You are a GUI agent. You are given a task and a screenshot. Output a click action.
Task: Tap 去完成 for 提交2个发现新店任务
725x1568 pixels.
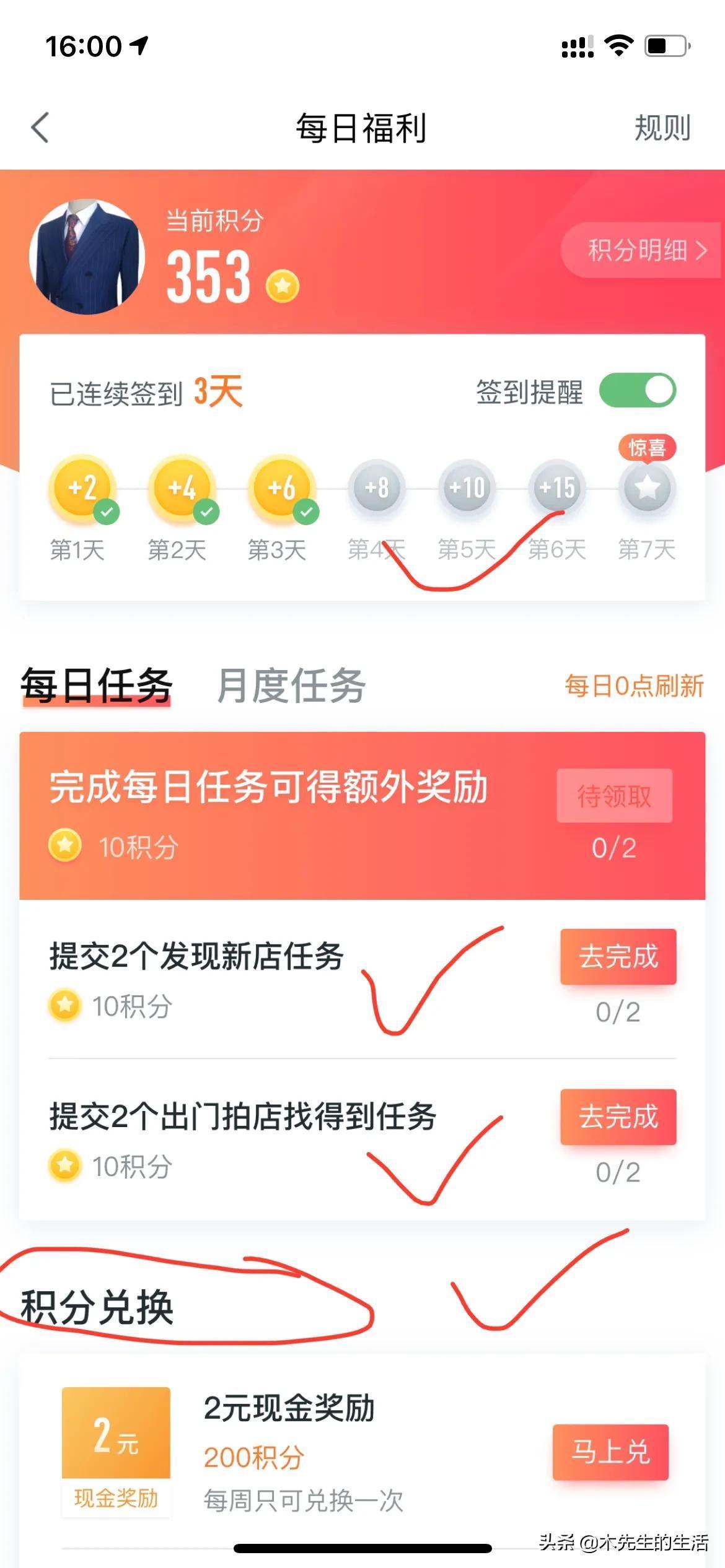tap(618, 956)
